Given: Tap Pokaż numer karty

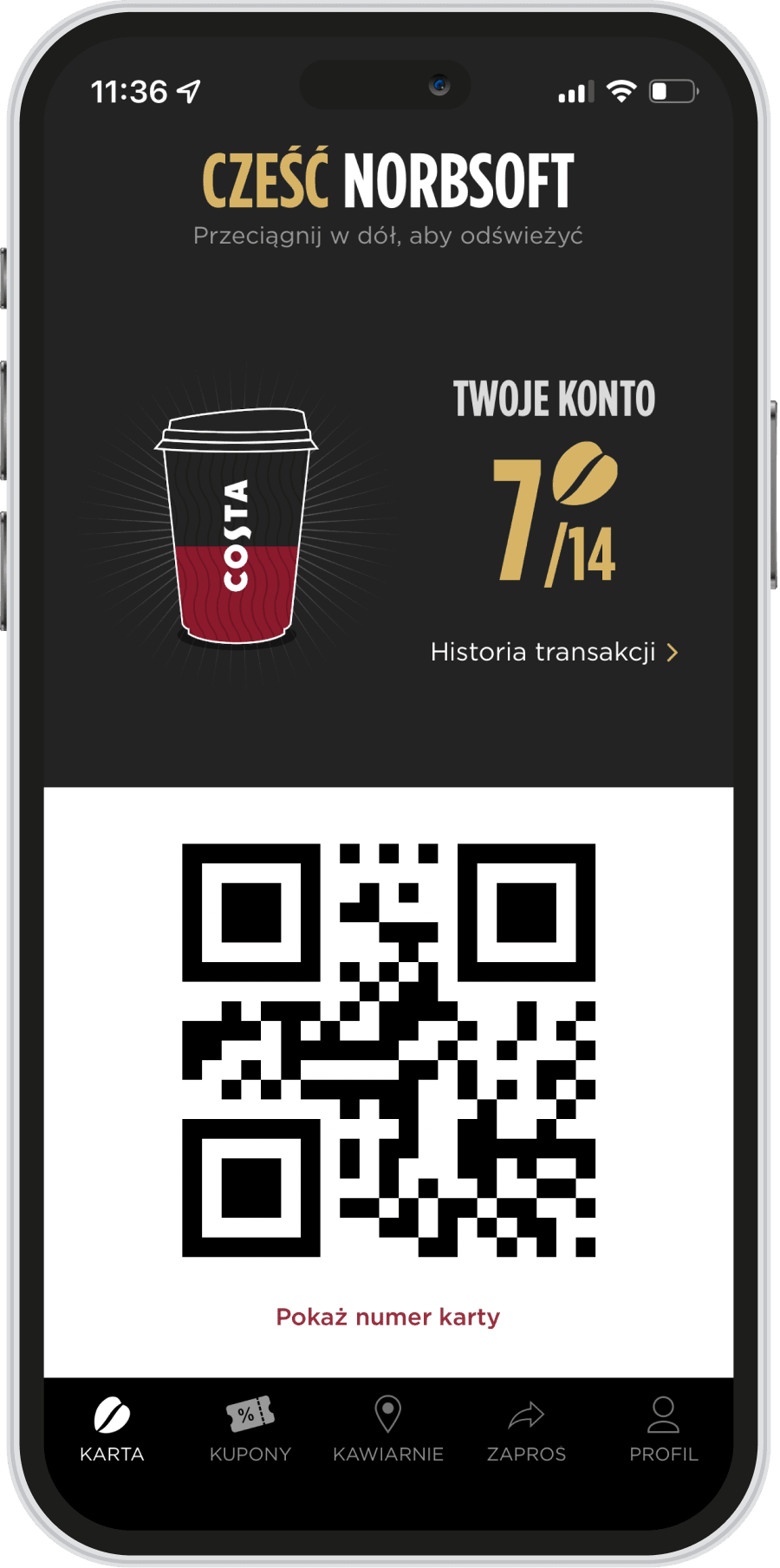Looking at the screenshot, I should coord(387,1317).
